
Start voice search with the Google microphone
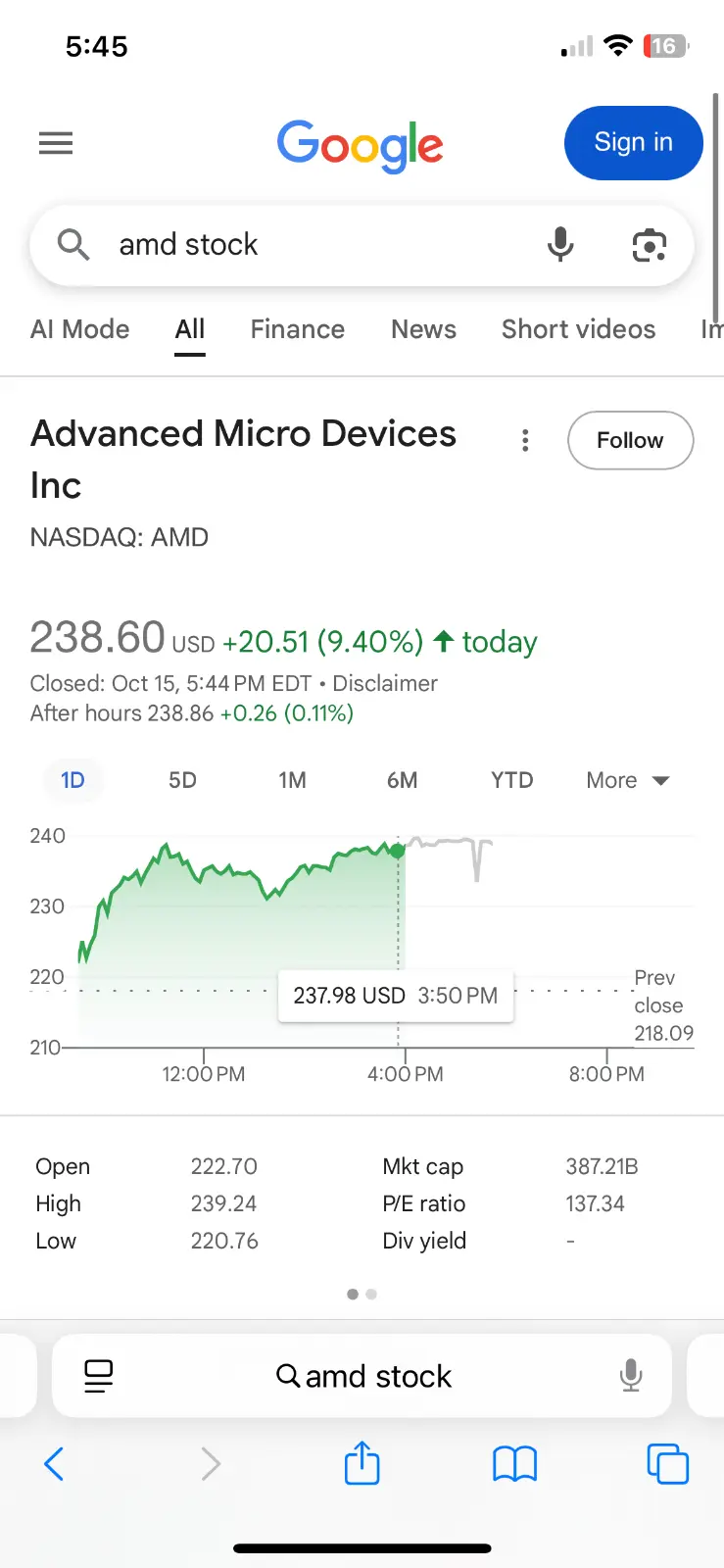[x=560, y=245]
